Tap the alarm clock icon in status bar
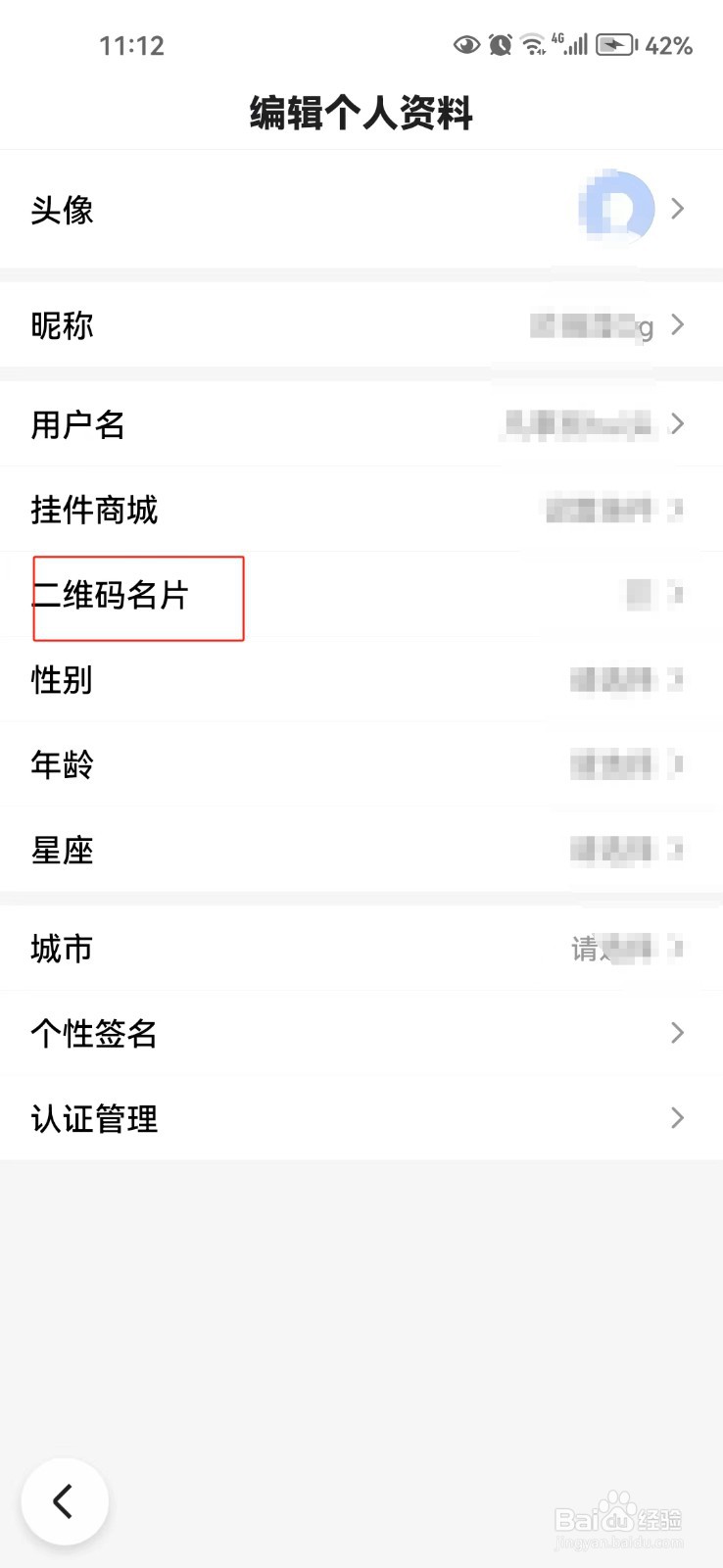Screen dimensions: 723x1568 [x=500, y=44]
